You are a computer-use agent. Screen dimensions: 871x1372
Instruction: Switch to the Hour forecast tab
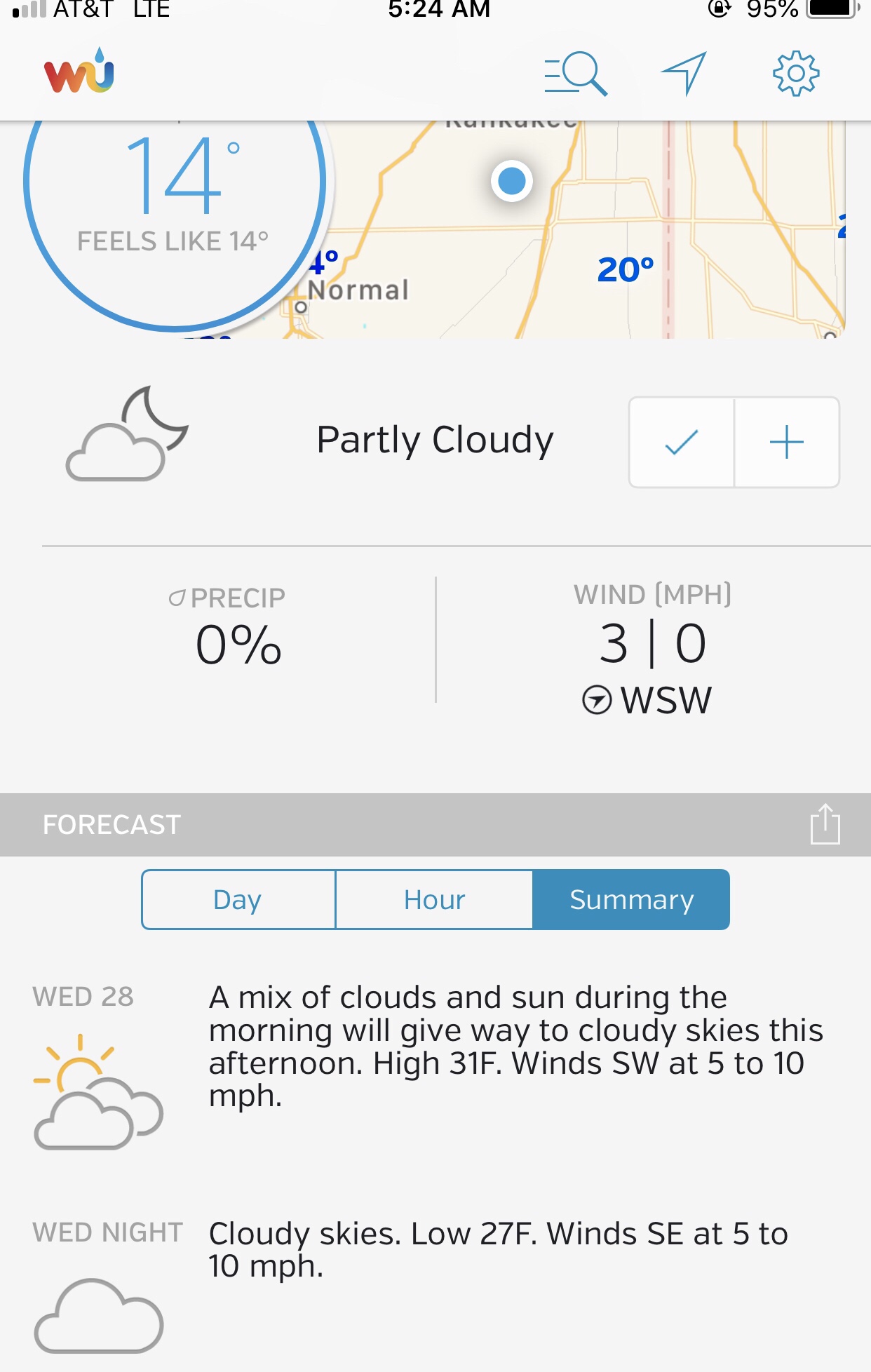[x=434, y=900]
